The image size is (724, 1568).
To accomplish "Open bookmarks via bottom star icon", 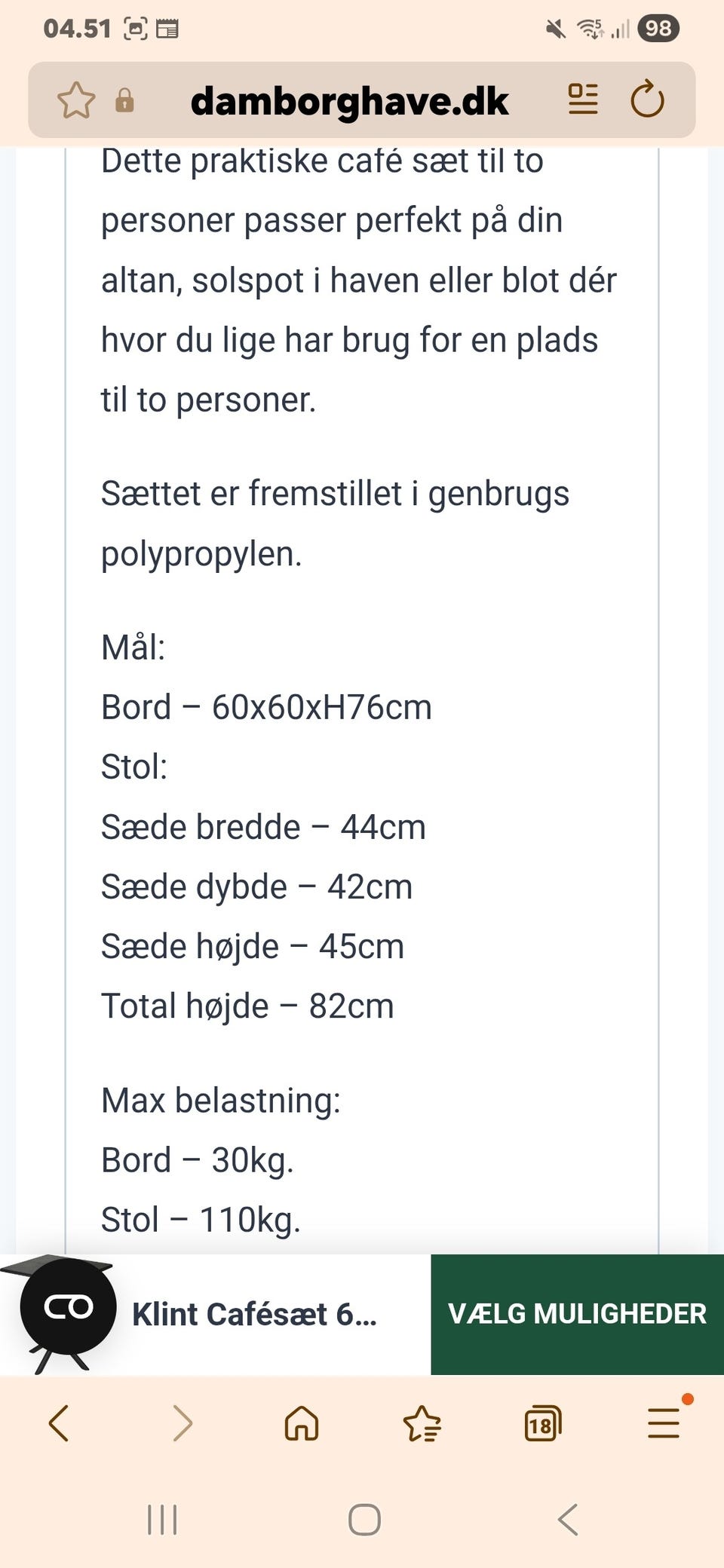I will (422, 1423).
